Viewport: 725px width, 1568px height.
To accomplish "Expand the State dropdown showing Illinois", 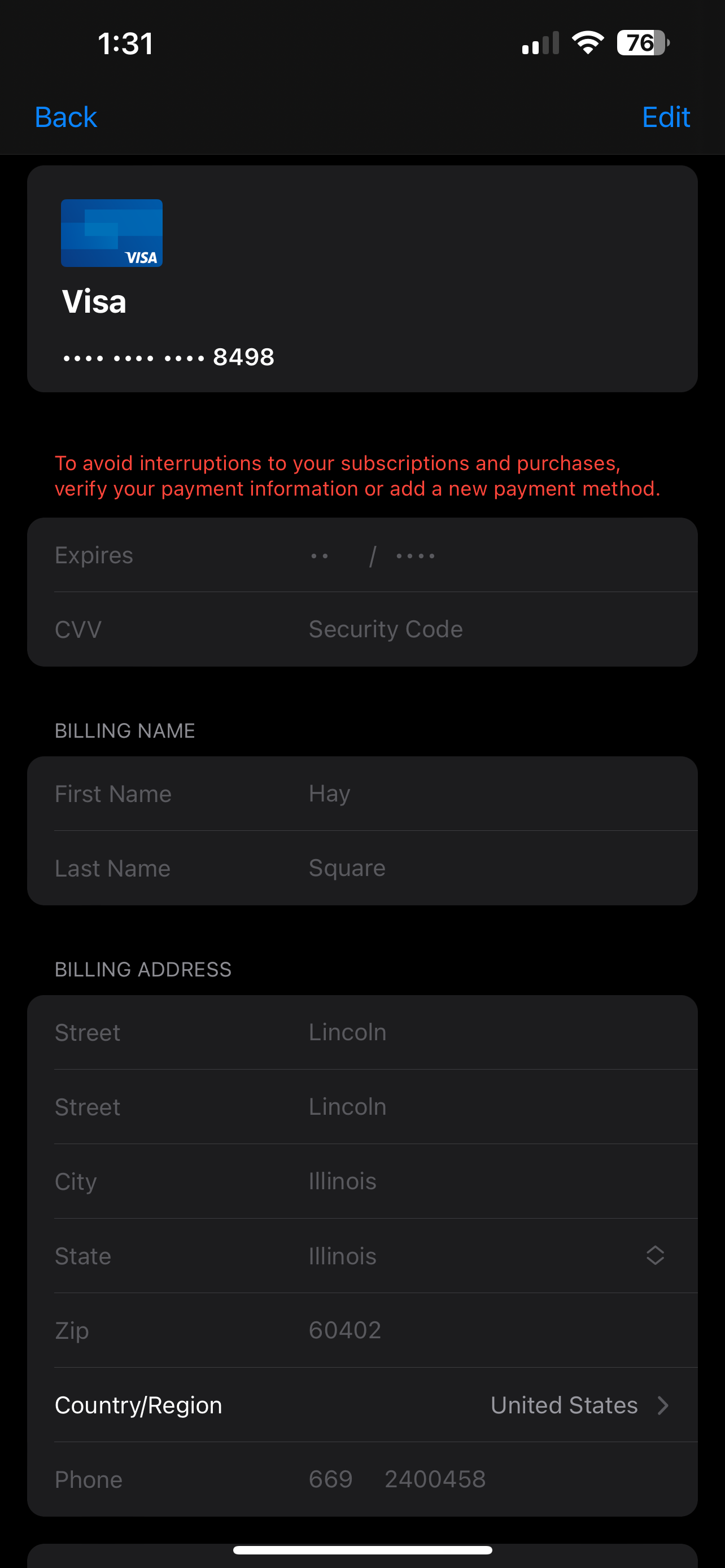I will pyautogui.click(x=654, y=1256).
